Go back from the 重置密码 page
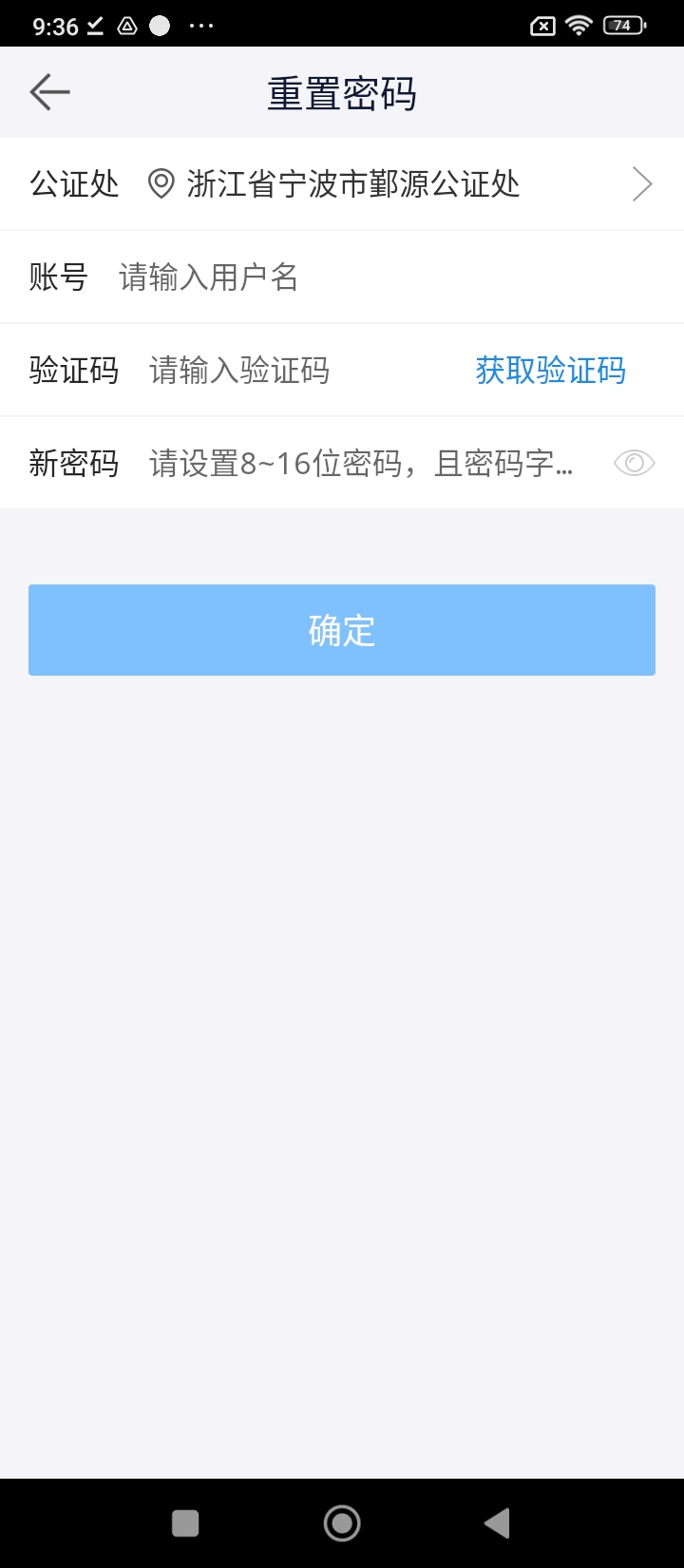This screenshot has width=684, height=1568. [50, 92]
